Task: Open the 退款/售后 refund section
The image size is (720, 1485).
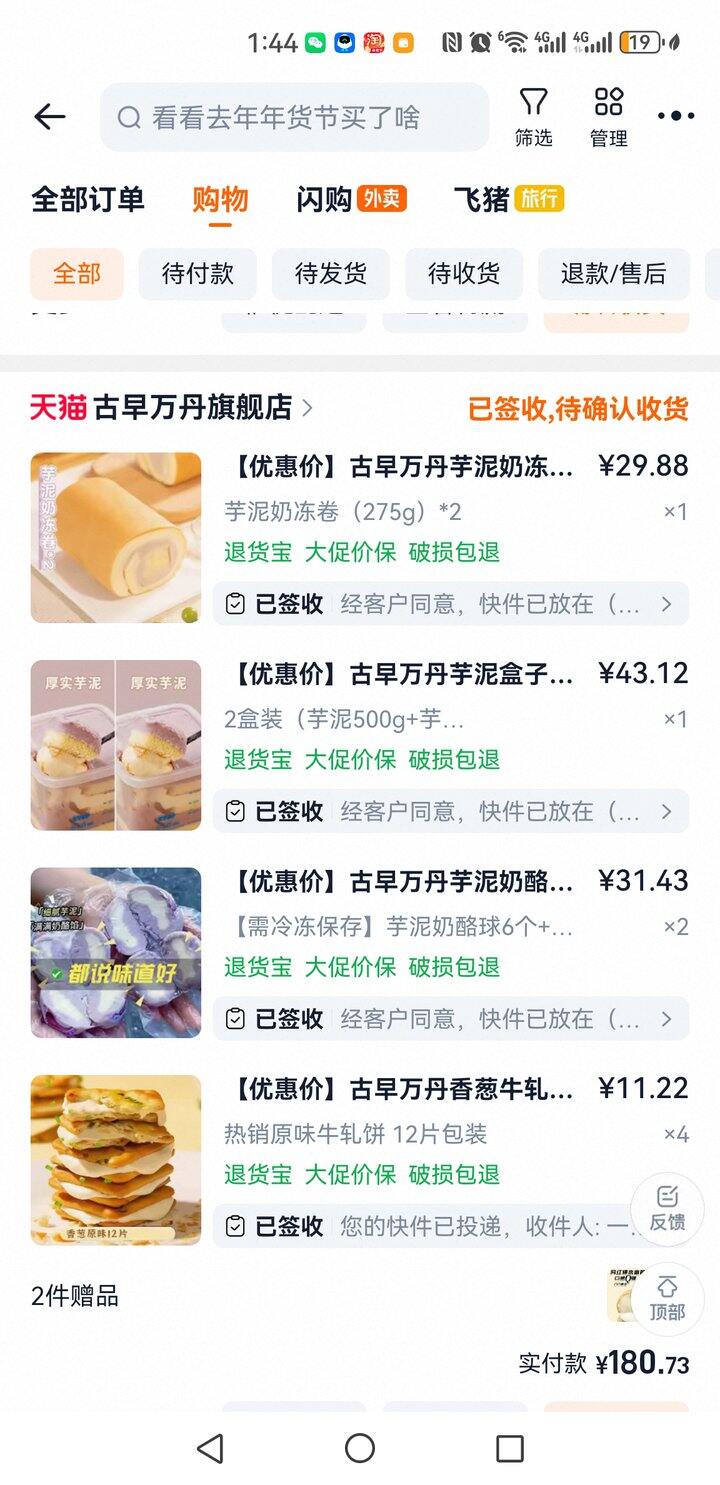Action: point(612,274)
